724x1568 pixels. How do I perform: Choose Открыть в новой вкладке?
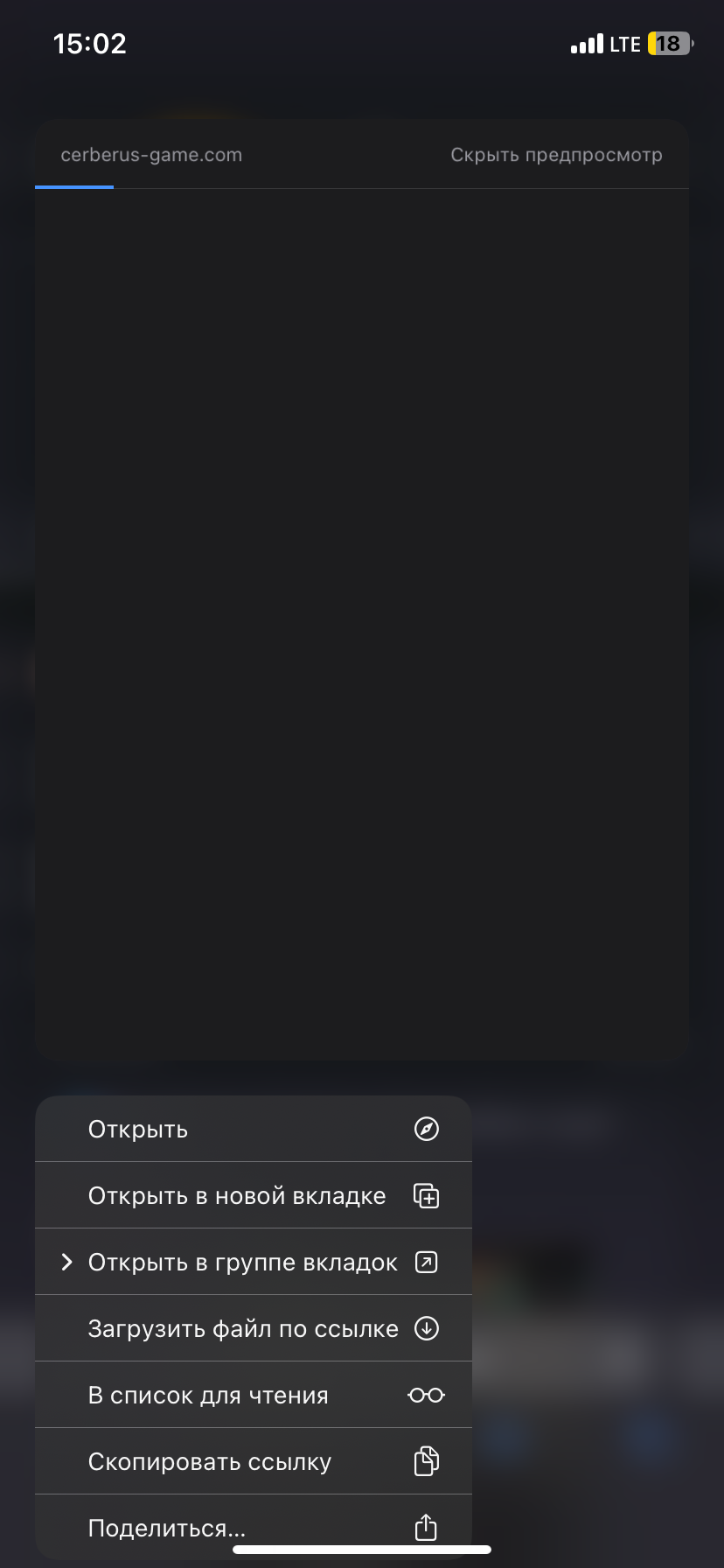click(x=254, y=1195)
